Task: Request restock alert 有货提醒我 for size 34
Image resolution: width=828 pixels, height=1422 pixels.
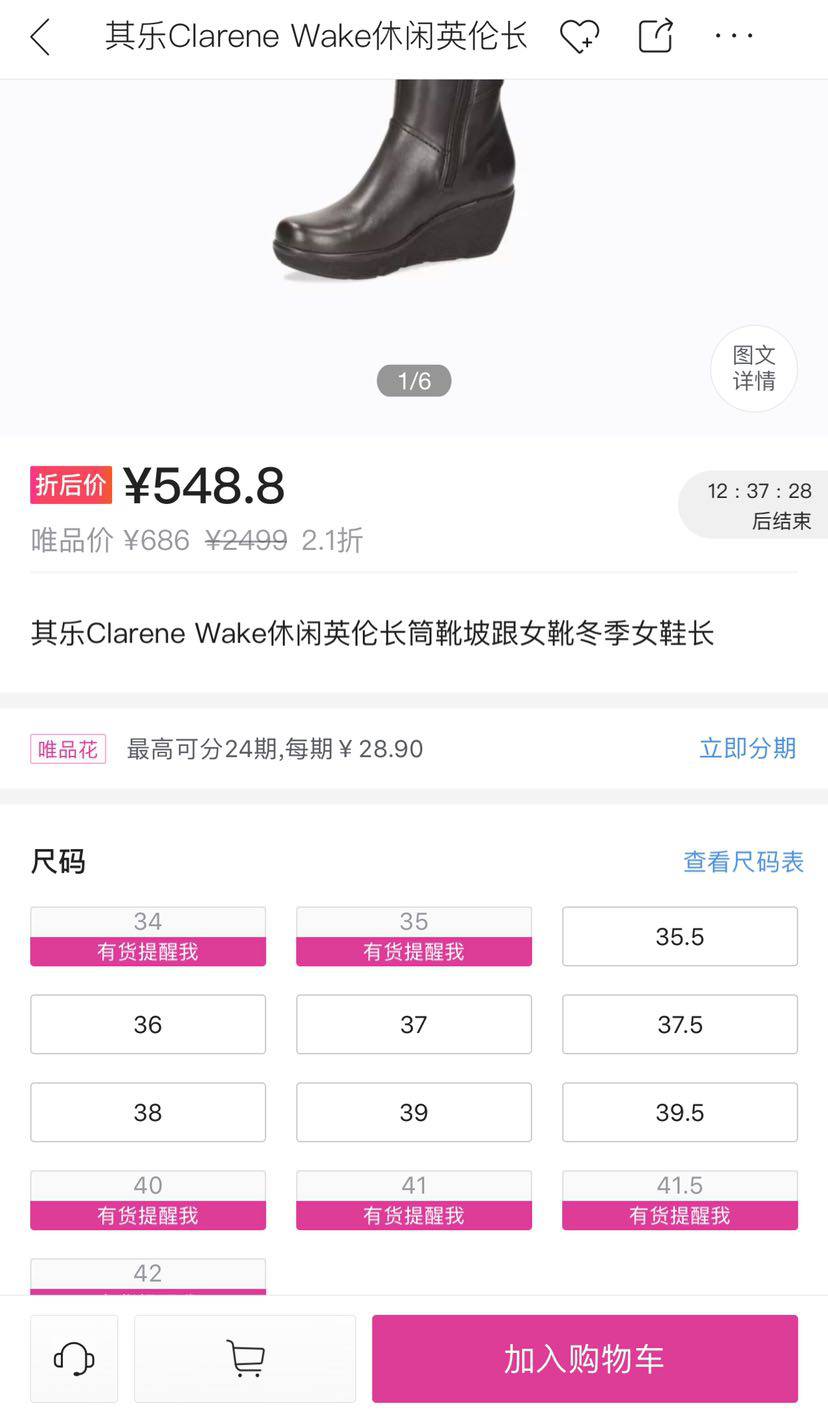Action: pos(147,951)
